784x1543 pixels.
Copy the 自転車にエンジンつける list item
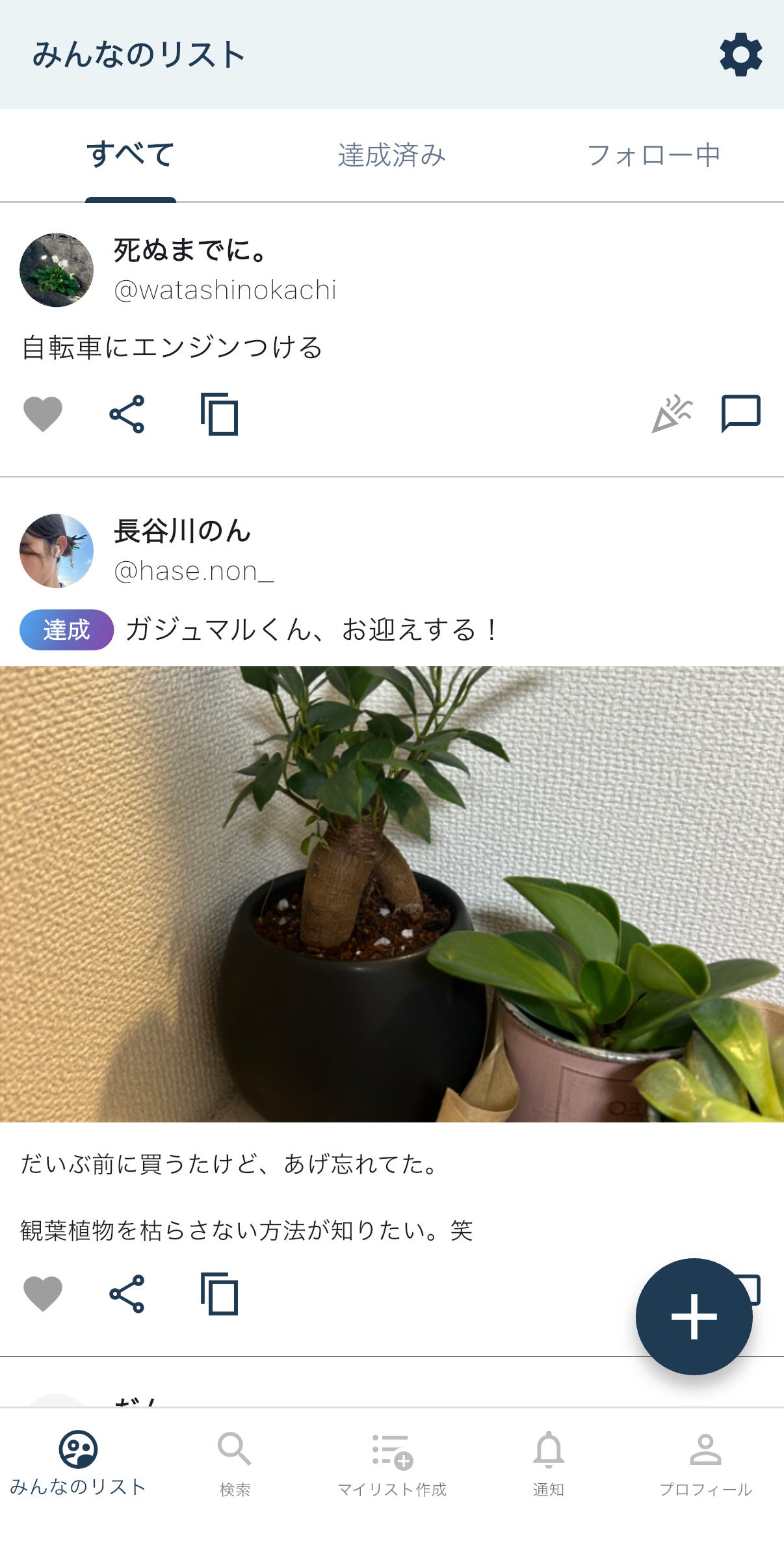(219, 414)
